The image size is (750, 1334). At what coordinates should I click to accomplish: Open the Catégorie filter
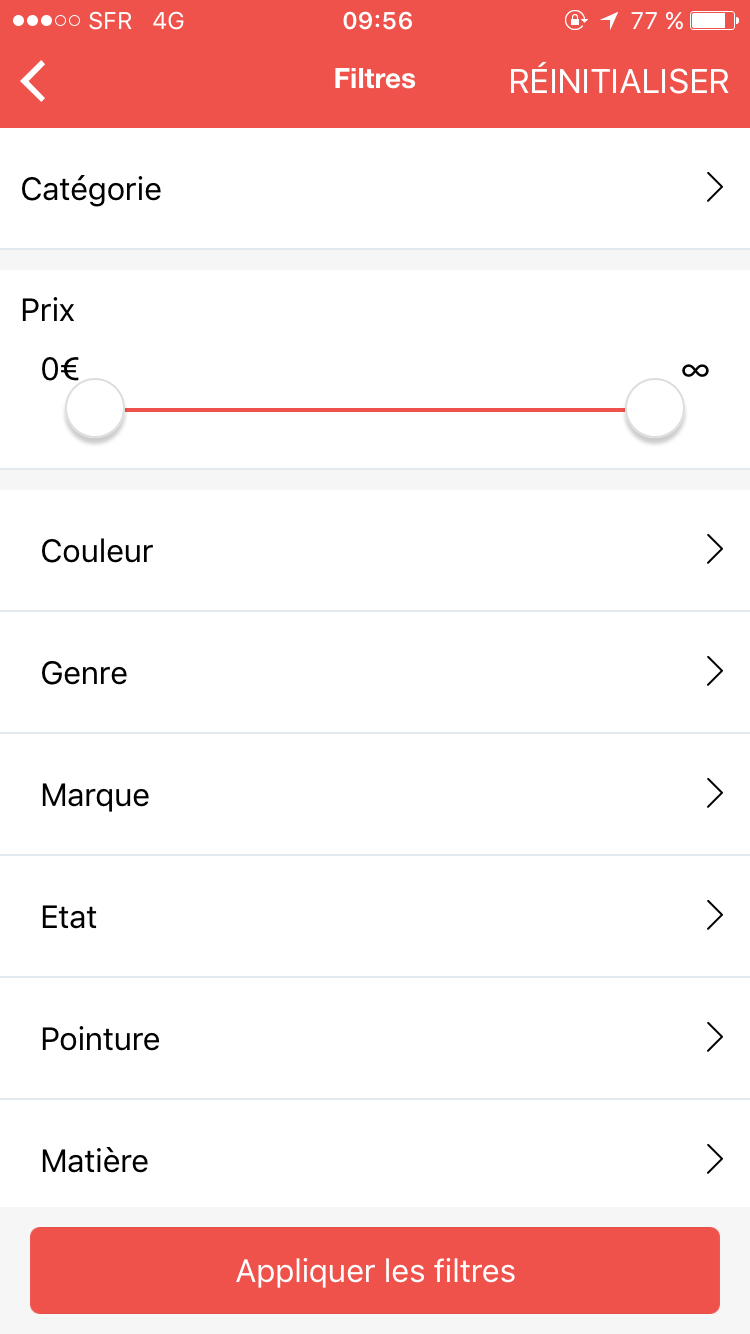375,189
